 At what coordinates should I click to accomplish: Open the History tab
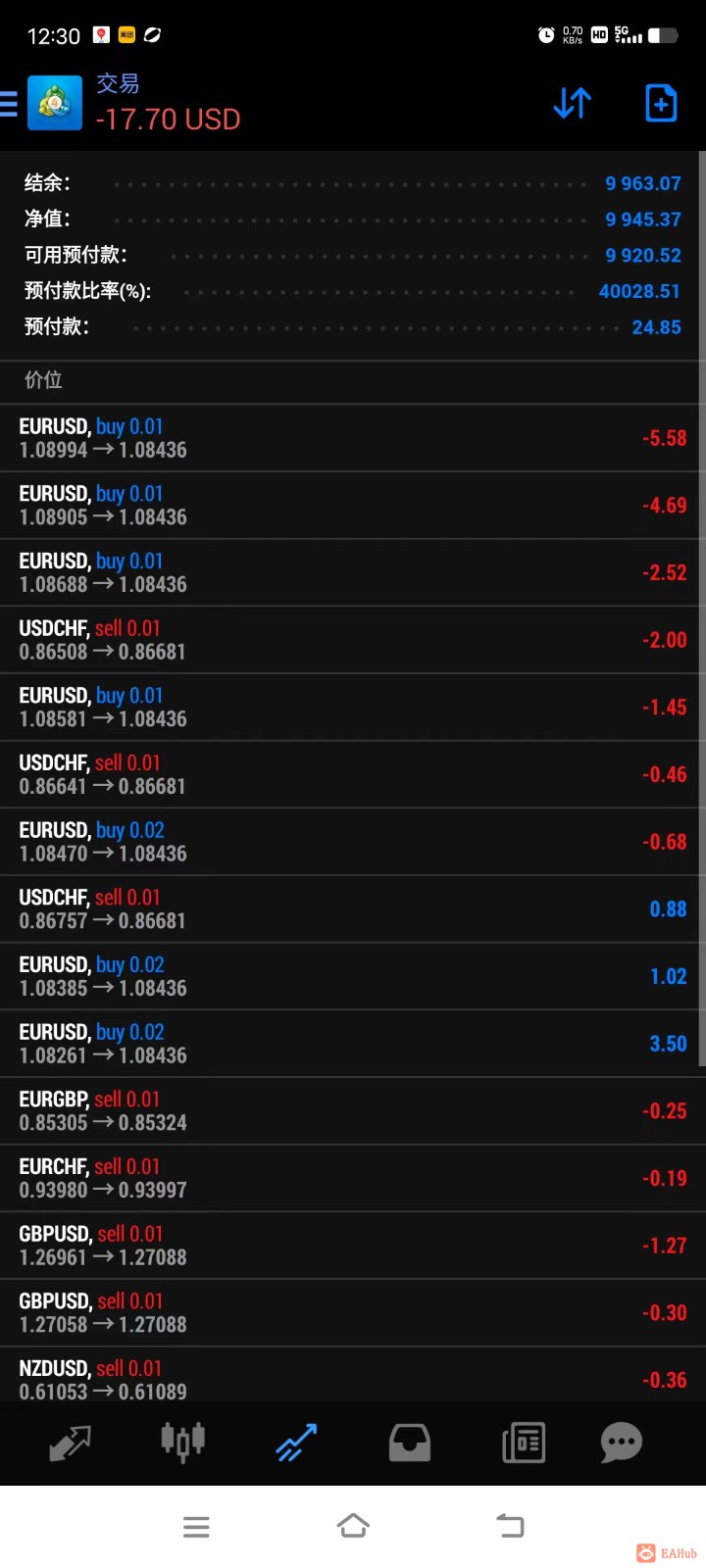[410, 1443]
